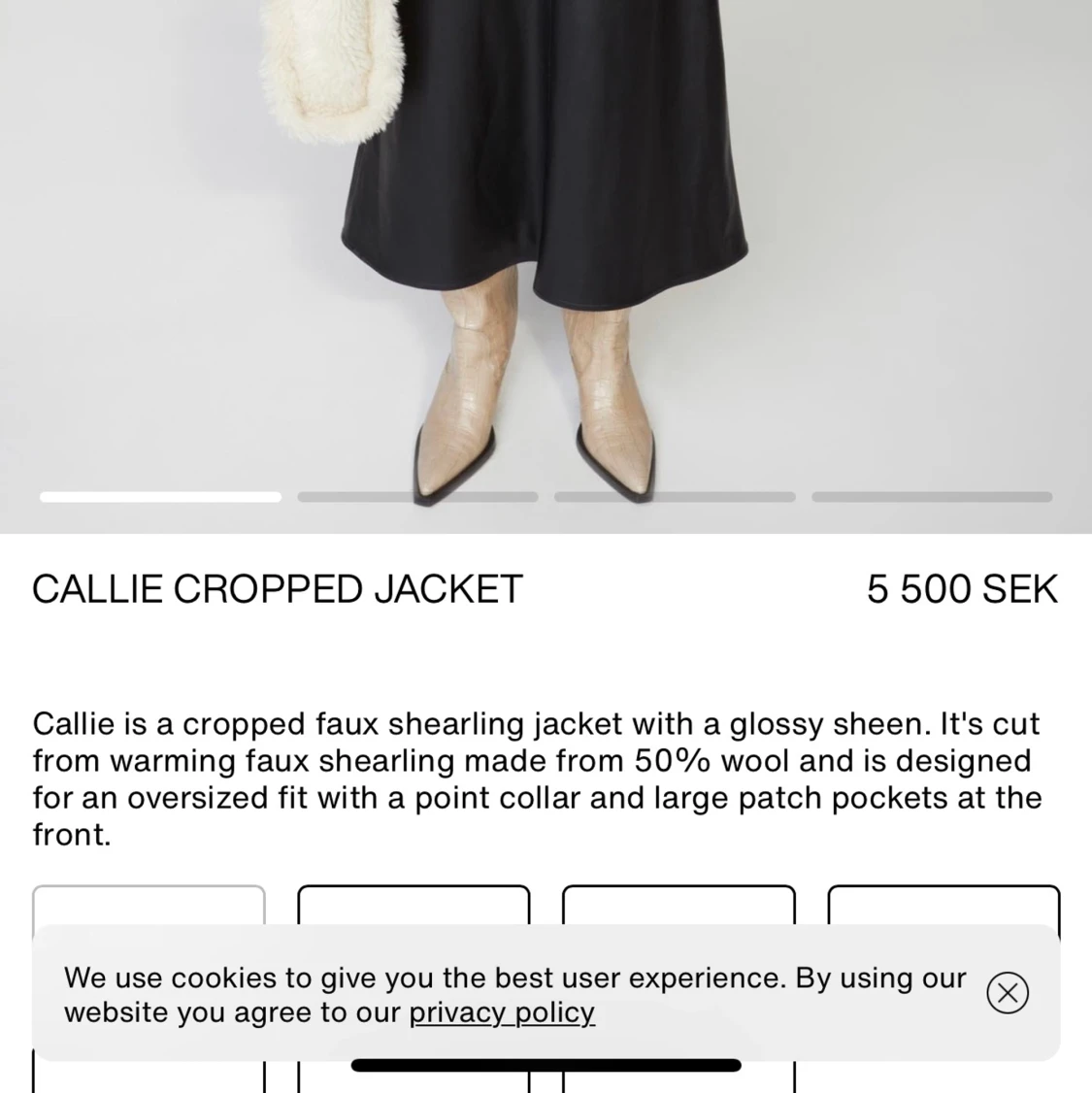1092x1093 pixels.
Task: Tap the home indicator bar at bottom
Action: click(x=546, y=1065)
